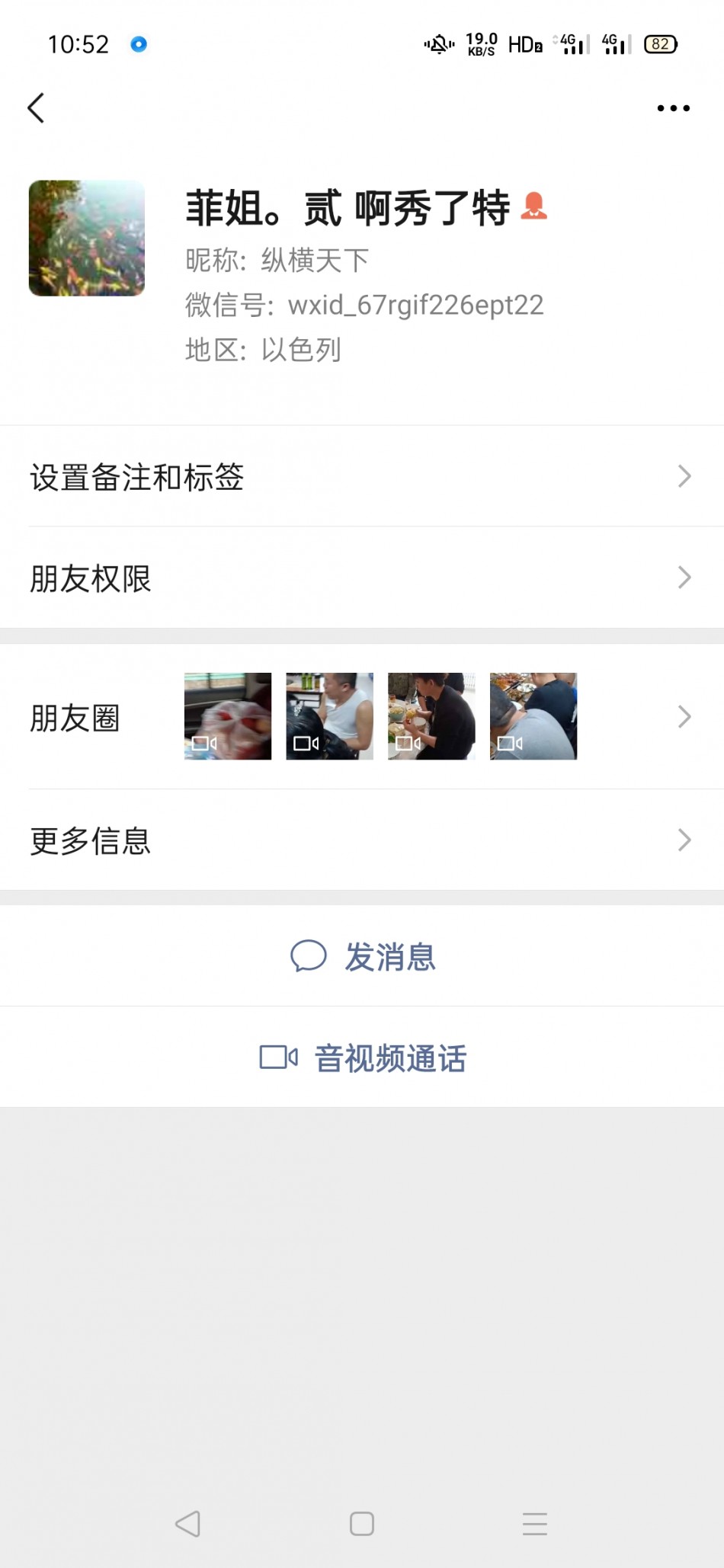Tap 发消息 to send a message

363,956
